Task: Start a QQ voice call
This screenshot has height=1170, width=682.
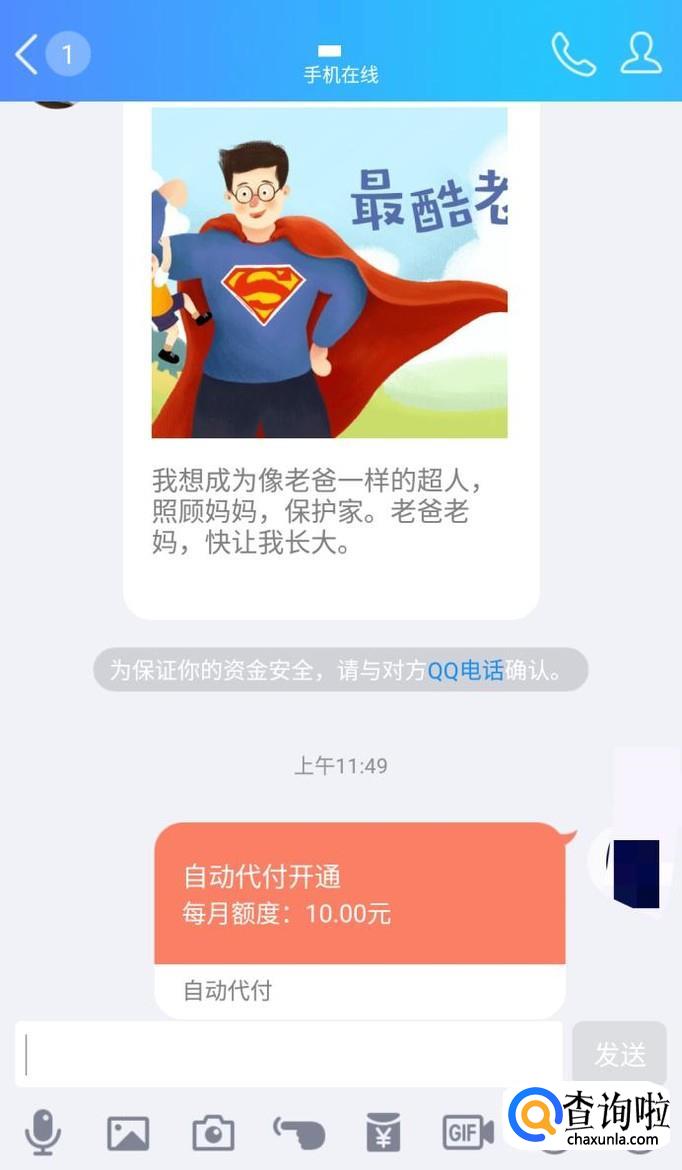Action: pyautogui.click(x=573, y=54)
